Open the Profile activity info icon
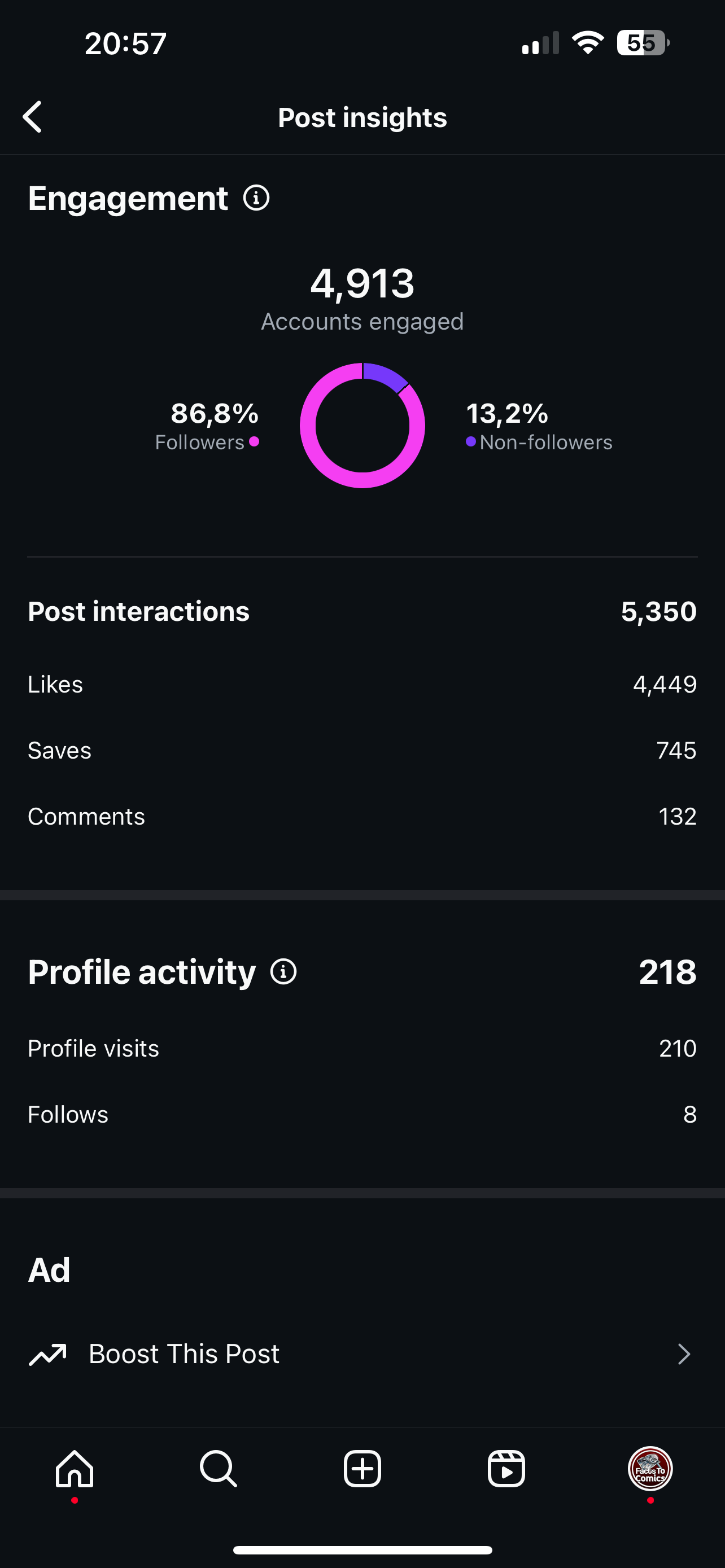This screenshot has height=1568, width=725. [283, 972]
